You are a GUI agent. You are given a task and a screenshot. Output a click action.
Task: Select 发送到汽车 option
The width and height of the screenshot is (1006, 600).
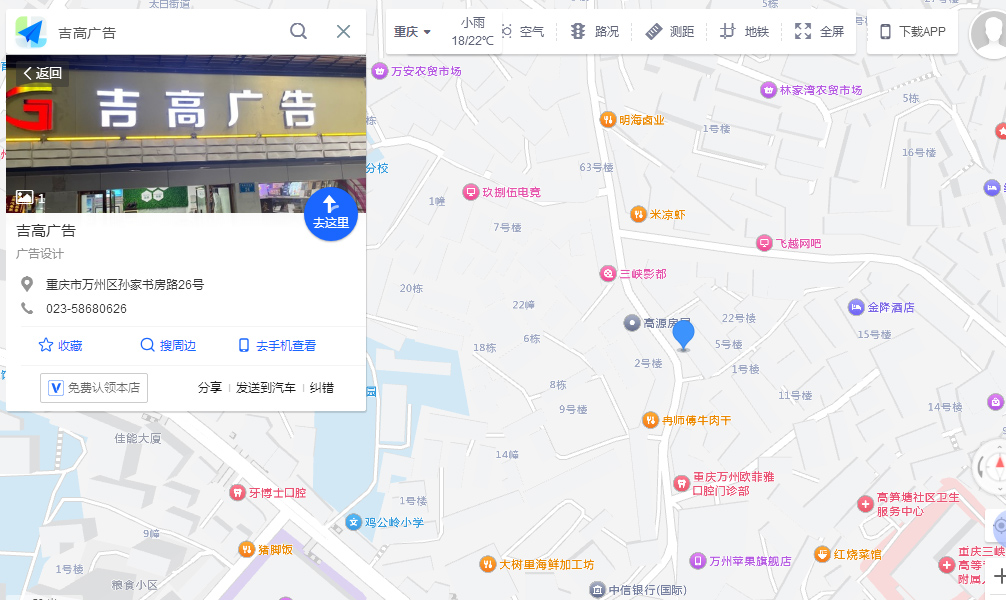265,388
